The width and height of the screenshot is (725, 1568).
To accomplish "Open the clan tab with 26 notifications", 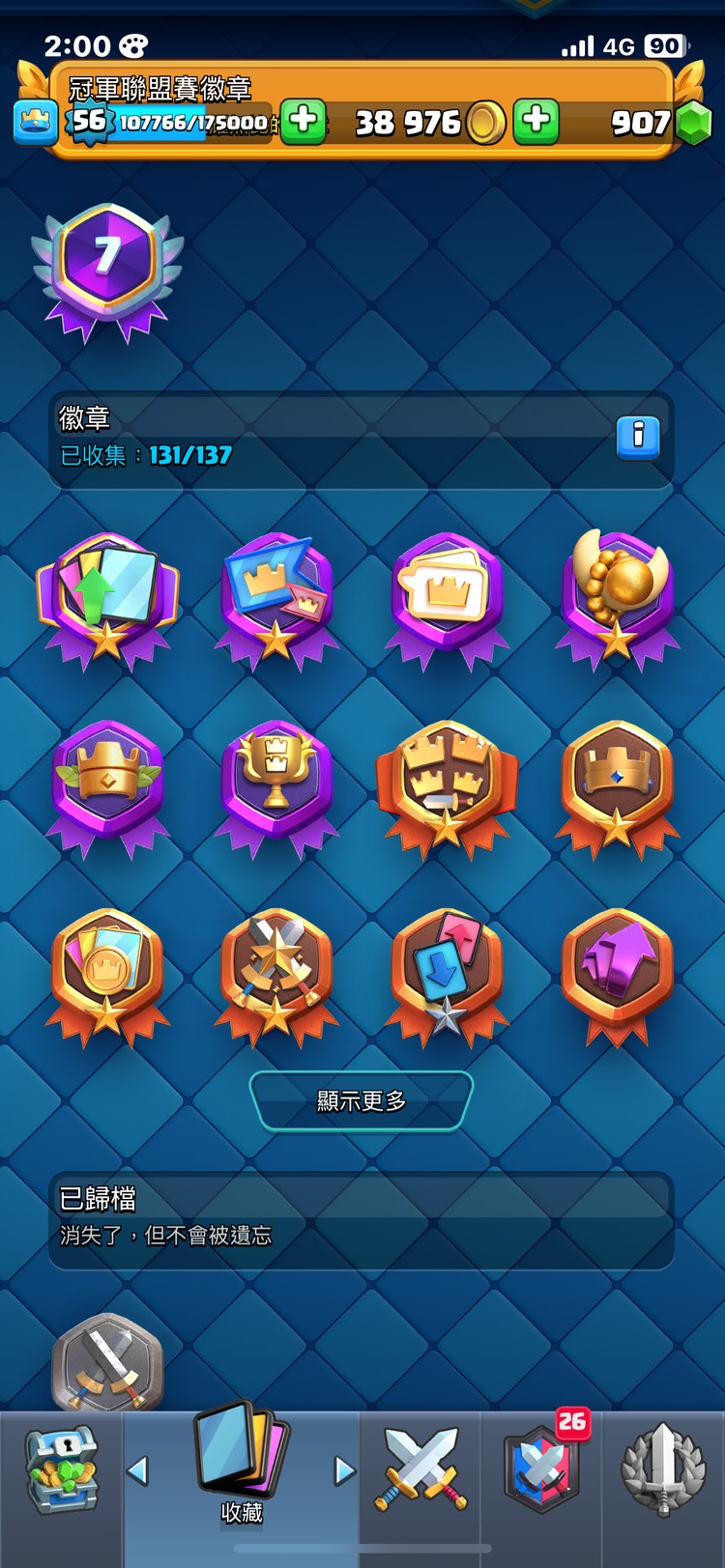I will (x=541, y=1470).
